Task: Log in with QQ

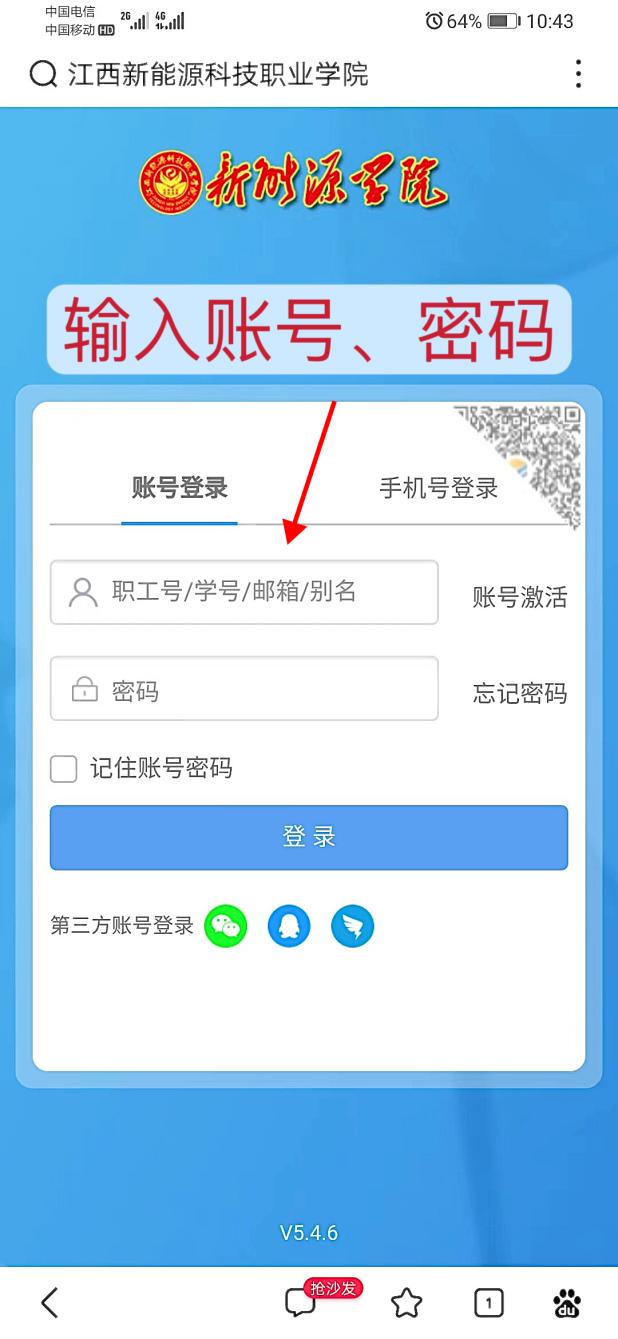Action: point(289,927)
